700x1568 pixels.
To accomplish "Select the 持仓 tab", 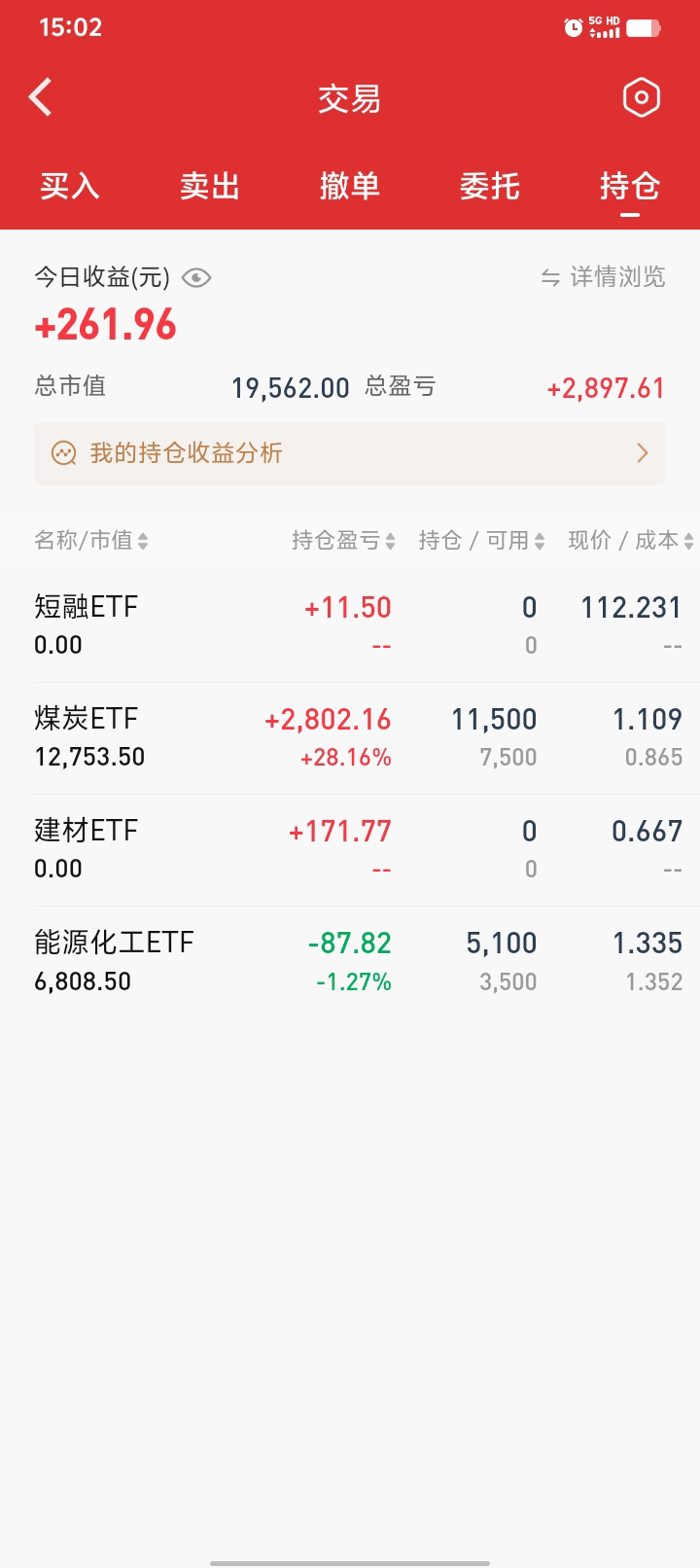I will pyautogui.click(x=630, y=186).
